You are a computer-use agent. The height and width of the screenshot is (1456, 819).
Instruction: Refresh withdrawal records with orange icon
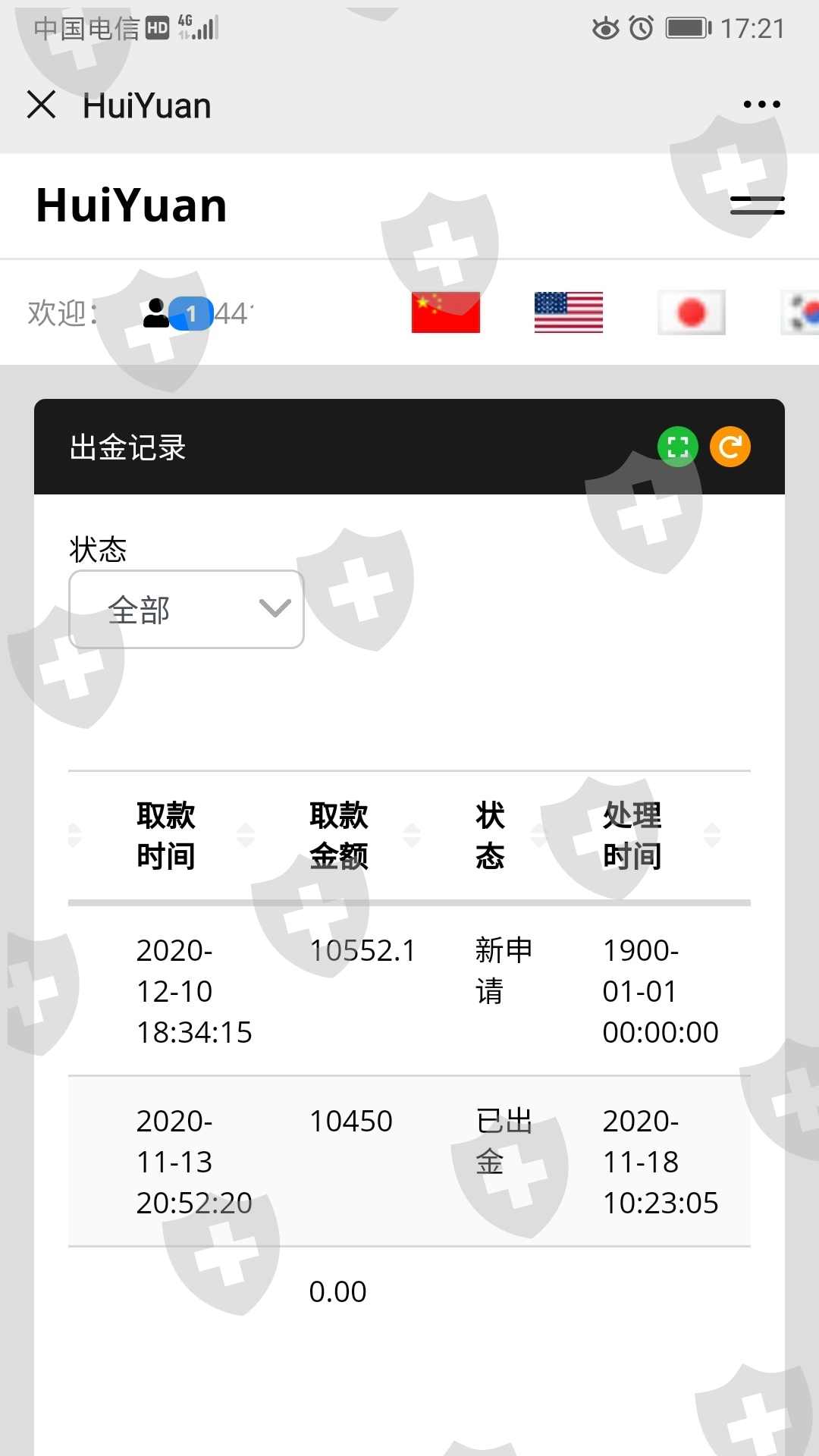[x=730, y=447]
